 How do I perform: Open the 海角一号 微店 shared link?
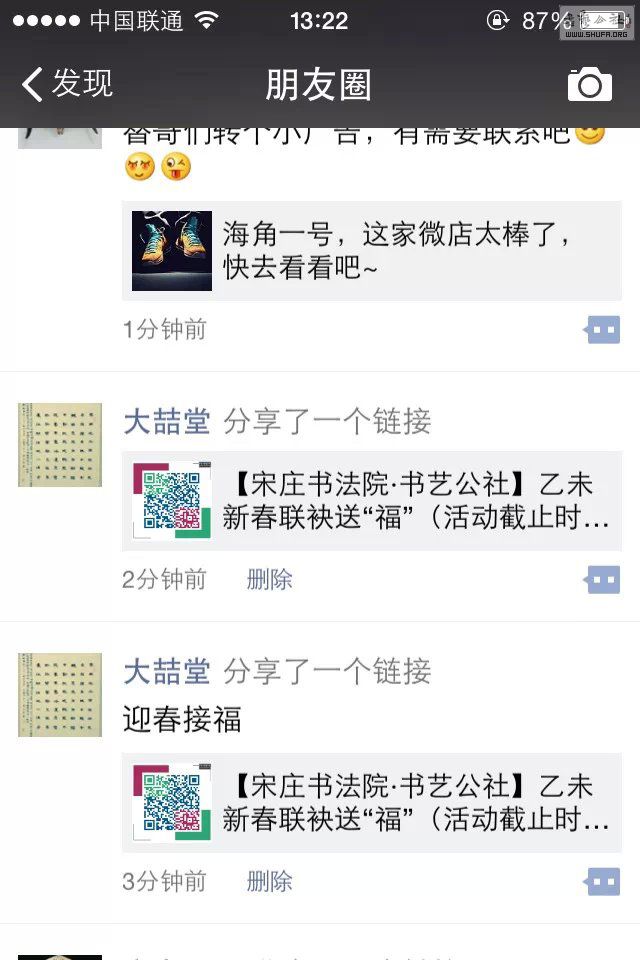tap(371, 251)
